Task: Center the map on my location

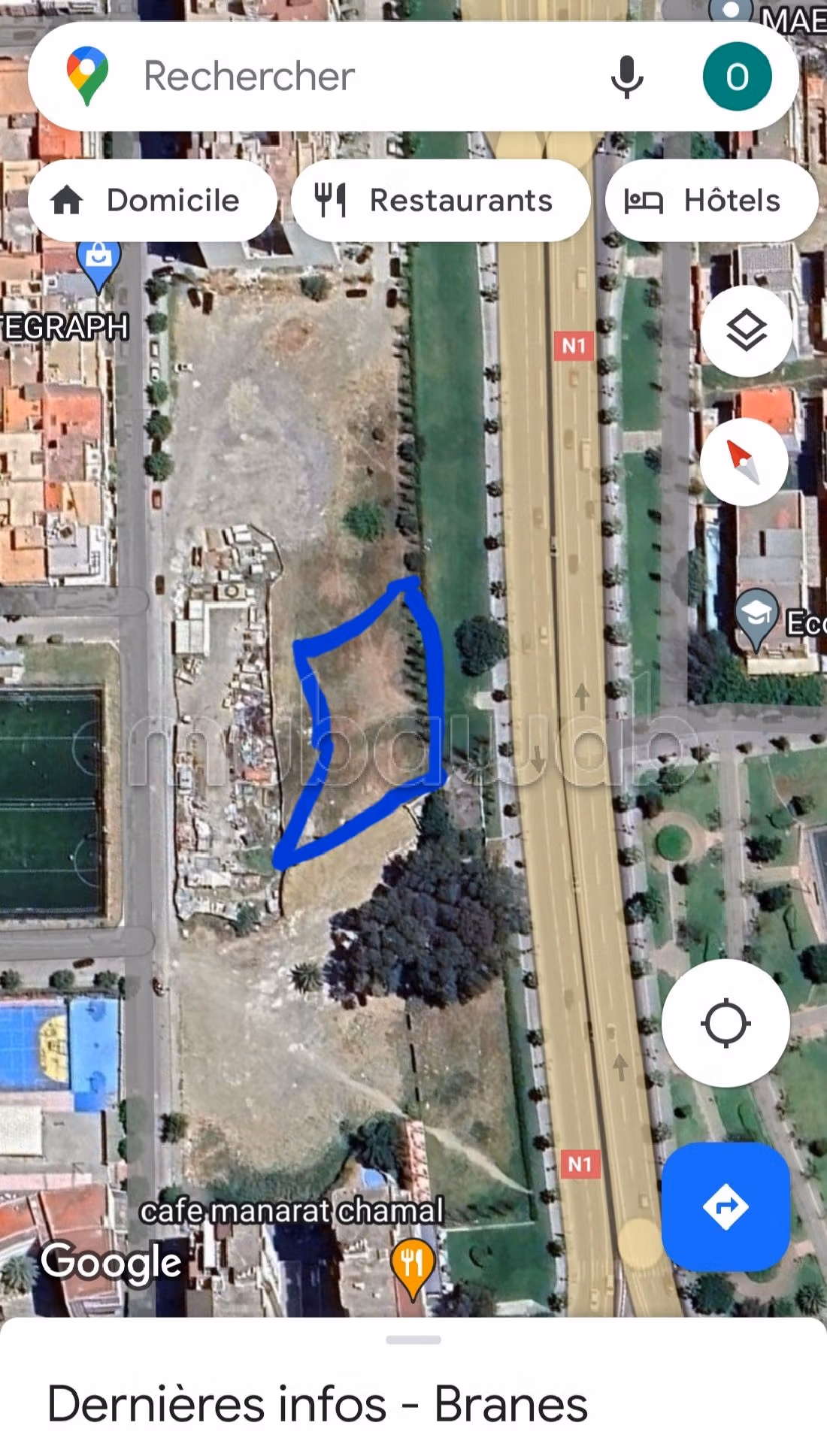Action: (x=726, y=1023)
